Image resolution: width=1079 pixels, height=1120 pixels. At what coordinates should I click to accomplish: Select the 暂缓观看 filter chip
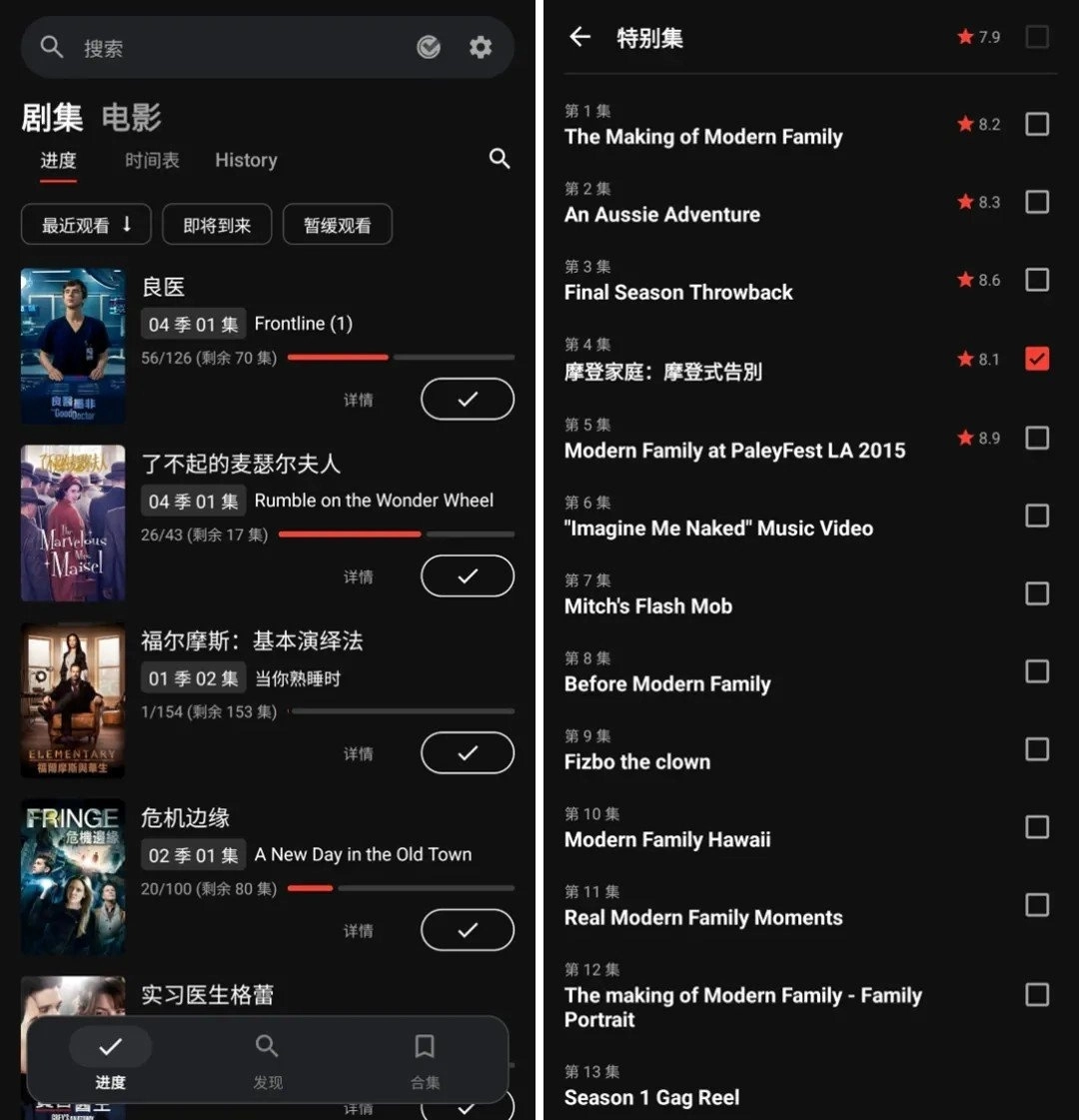click(337, 225)
